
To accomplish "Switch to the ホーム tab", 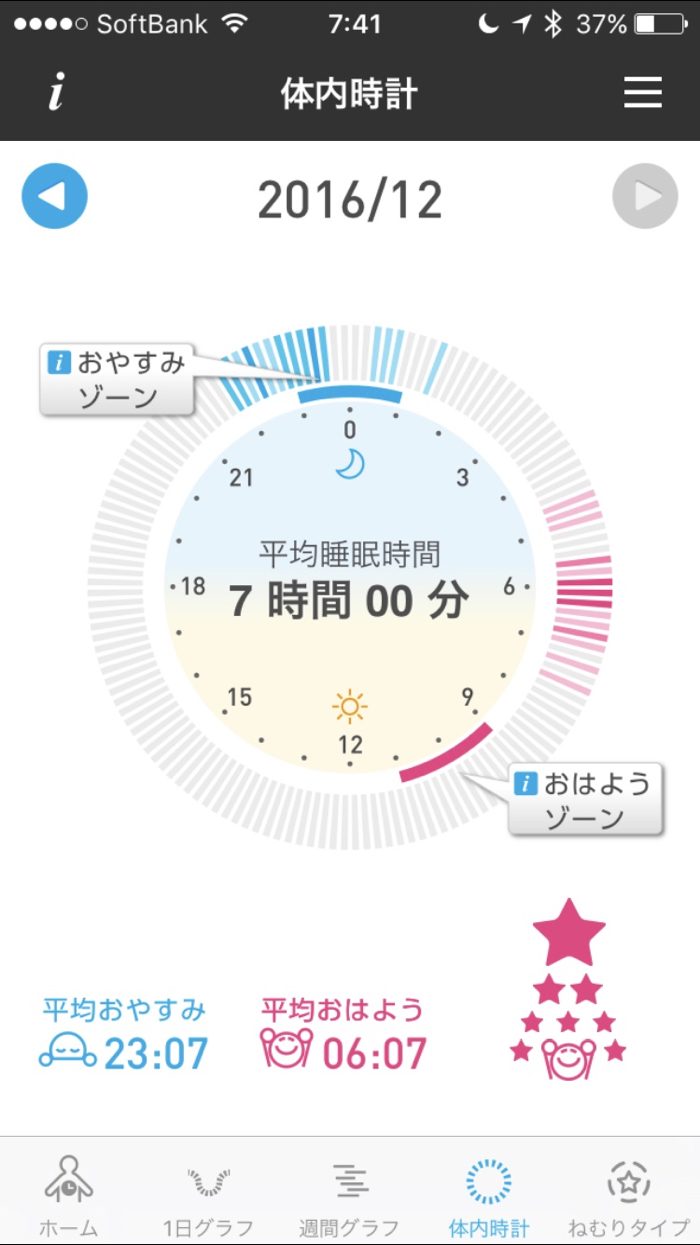I will click(x=68, y=1195).
